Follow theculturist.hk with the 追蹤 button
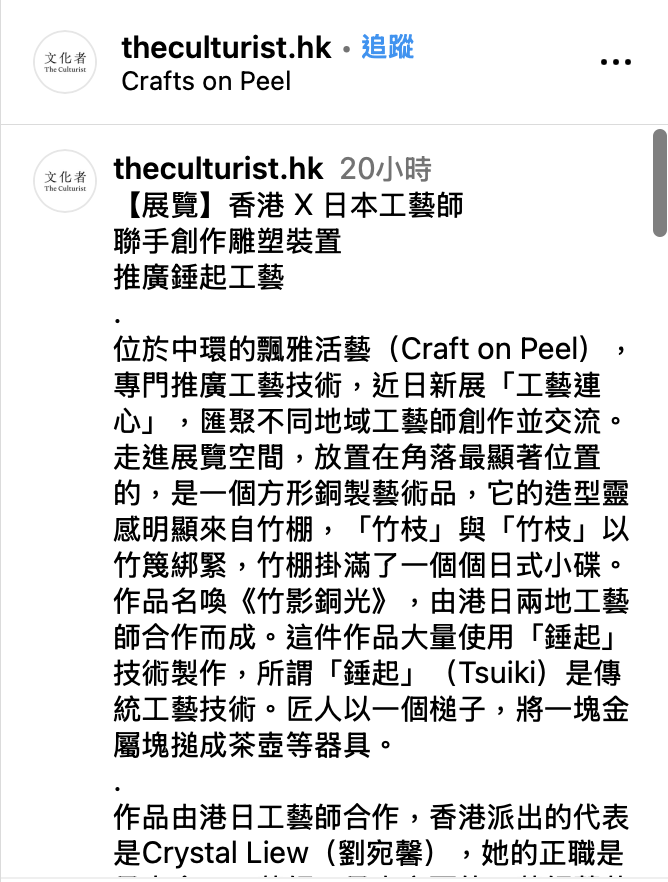This screenshot has height=882, width=668. pos(387,47)
